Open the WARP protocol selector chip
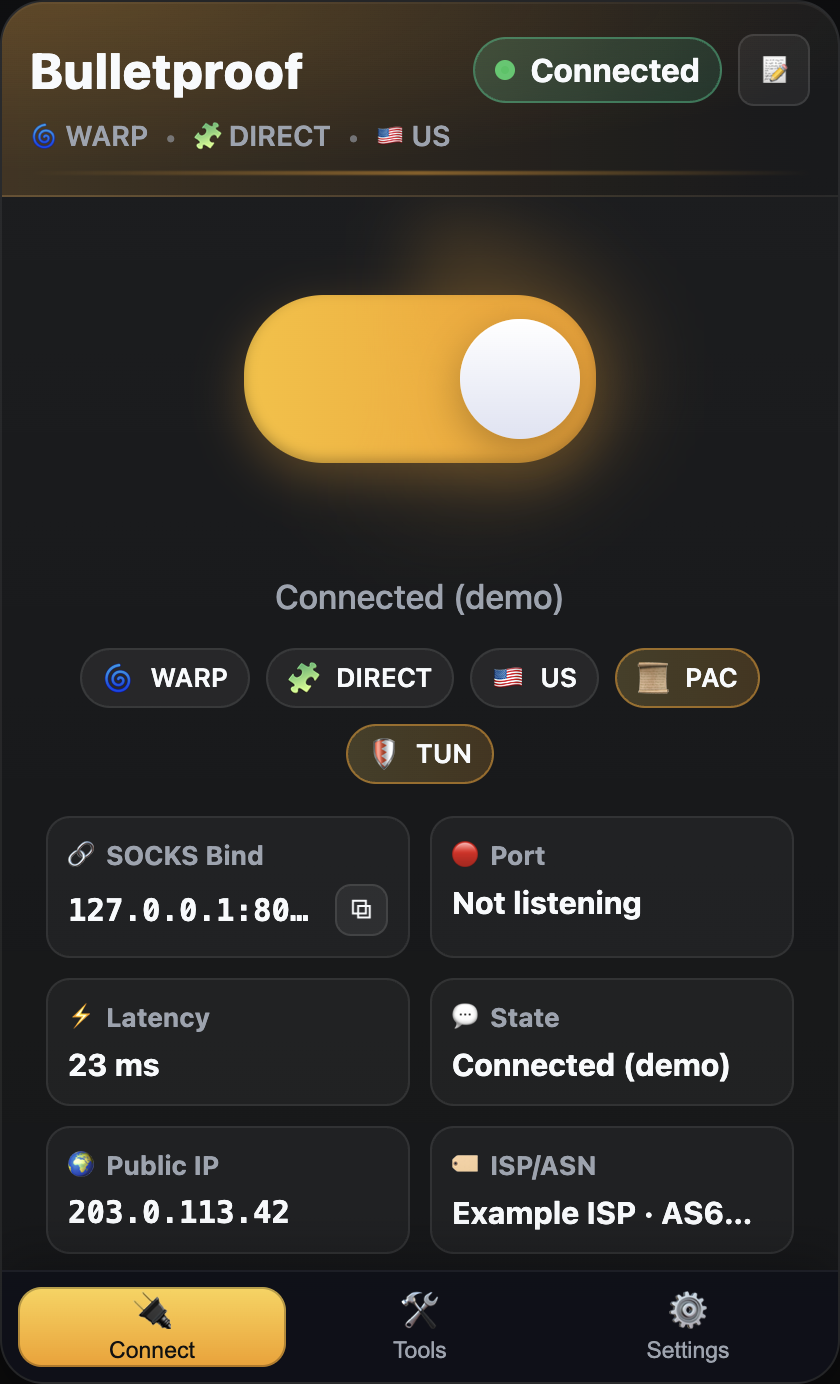Screen dimensions: 840x1384 click(164, 678)
